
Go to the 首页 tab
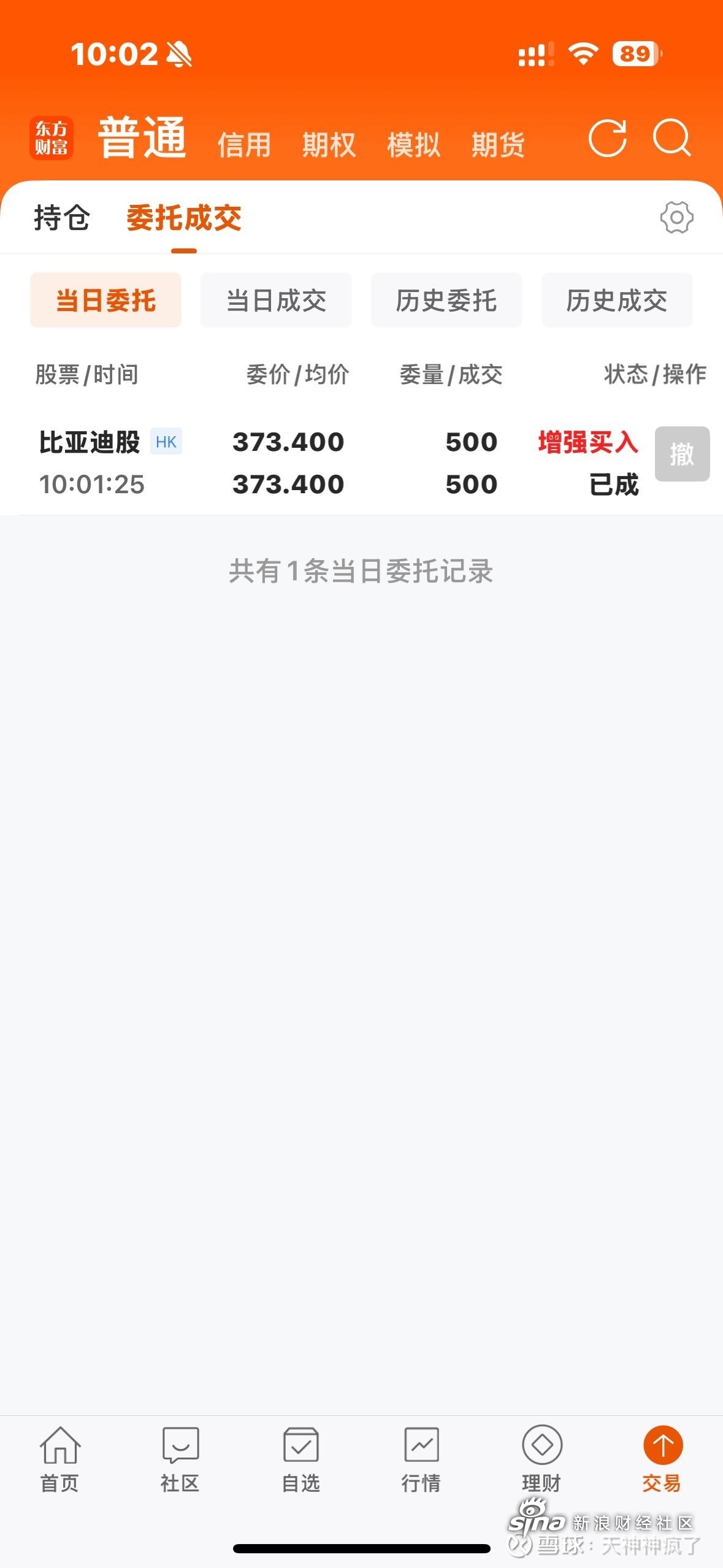point(59,1459)
